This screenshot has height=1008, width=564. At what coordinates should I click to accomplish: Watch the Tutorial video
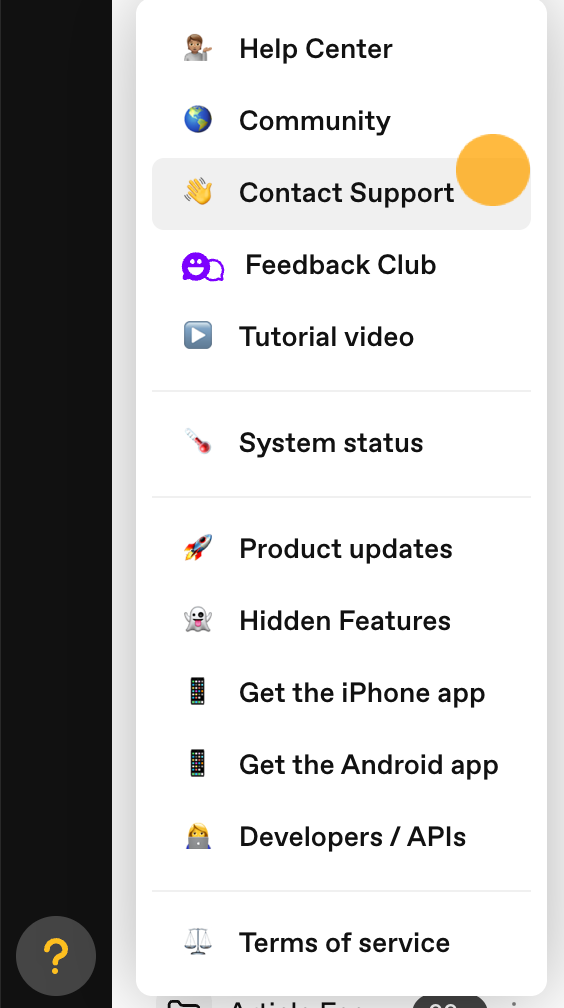341,337
